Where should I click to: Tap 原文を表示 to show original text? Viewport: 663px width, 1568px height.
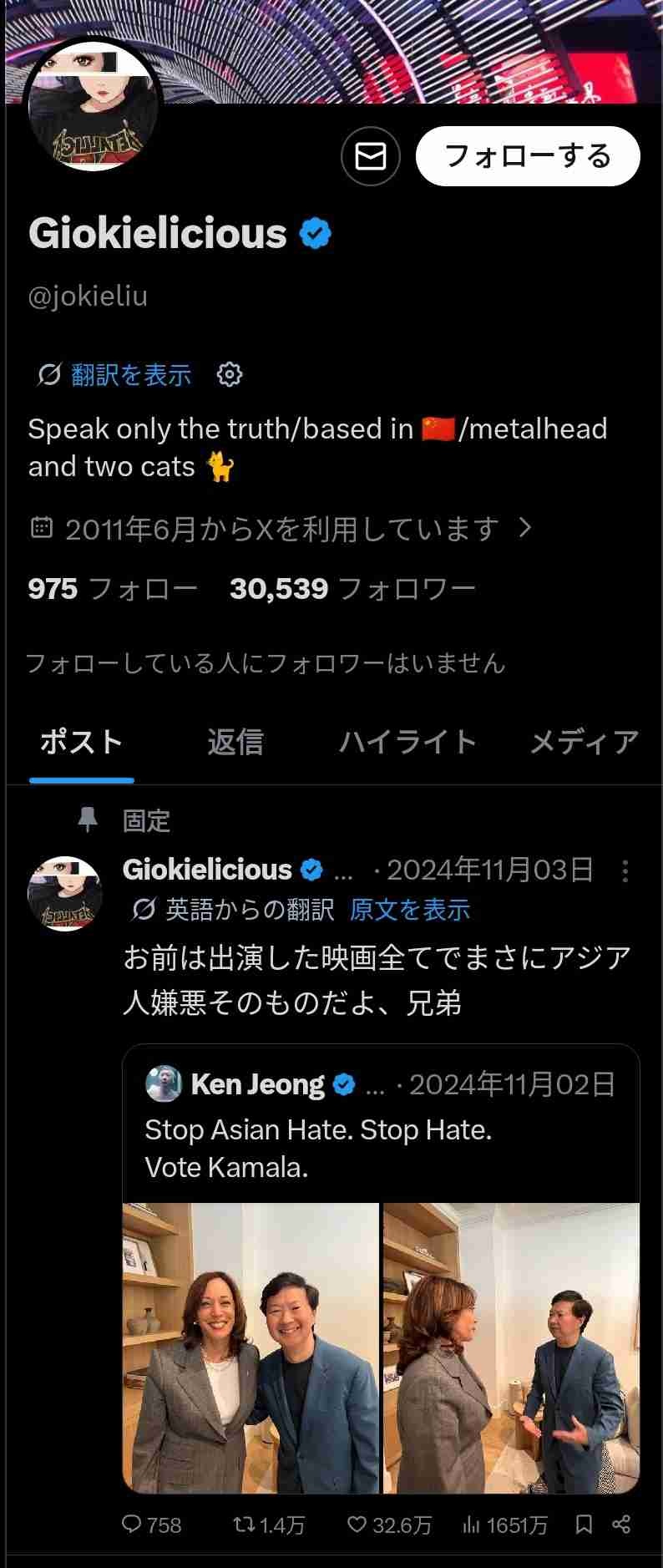pyautogui.click(x=409, y=910)
